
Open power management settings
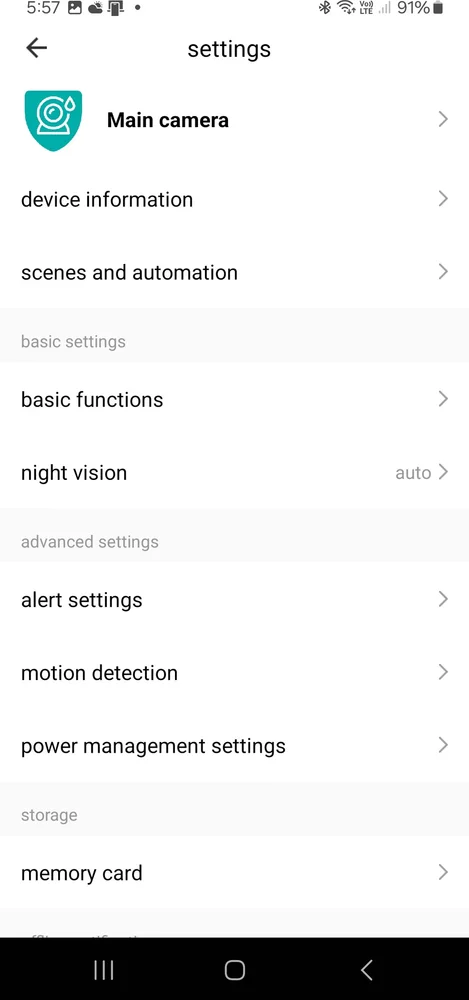coord(234,746)
